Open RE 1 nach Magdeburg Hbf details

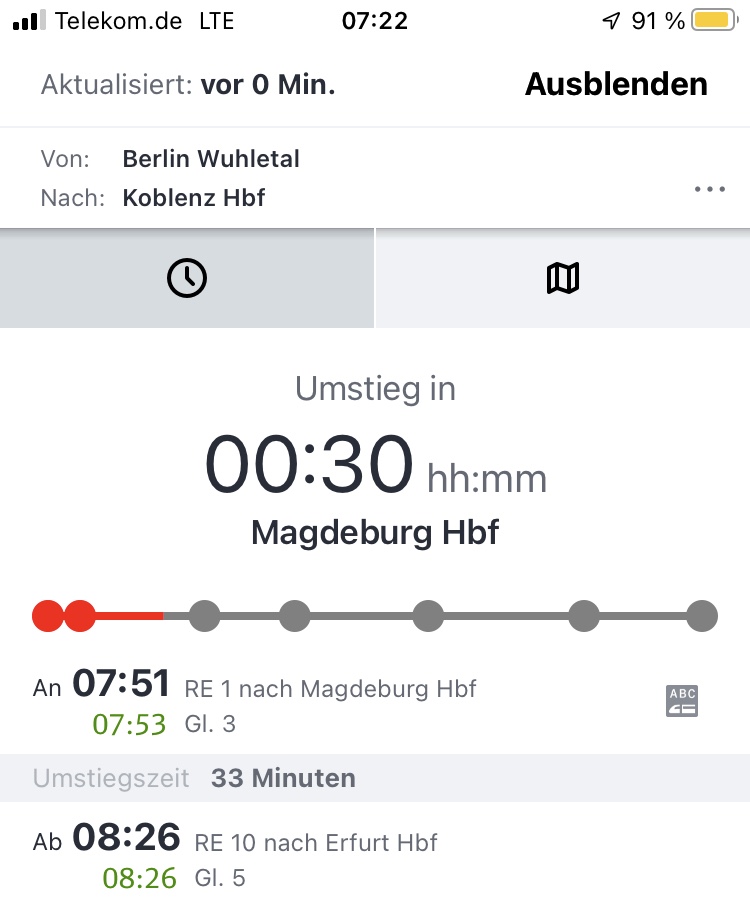[330, 689]
